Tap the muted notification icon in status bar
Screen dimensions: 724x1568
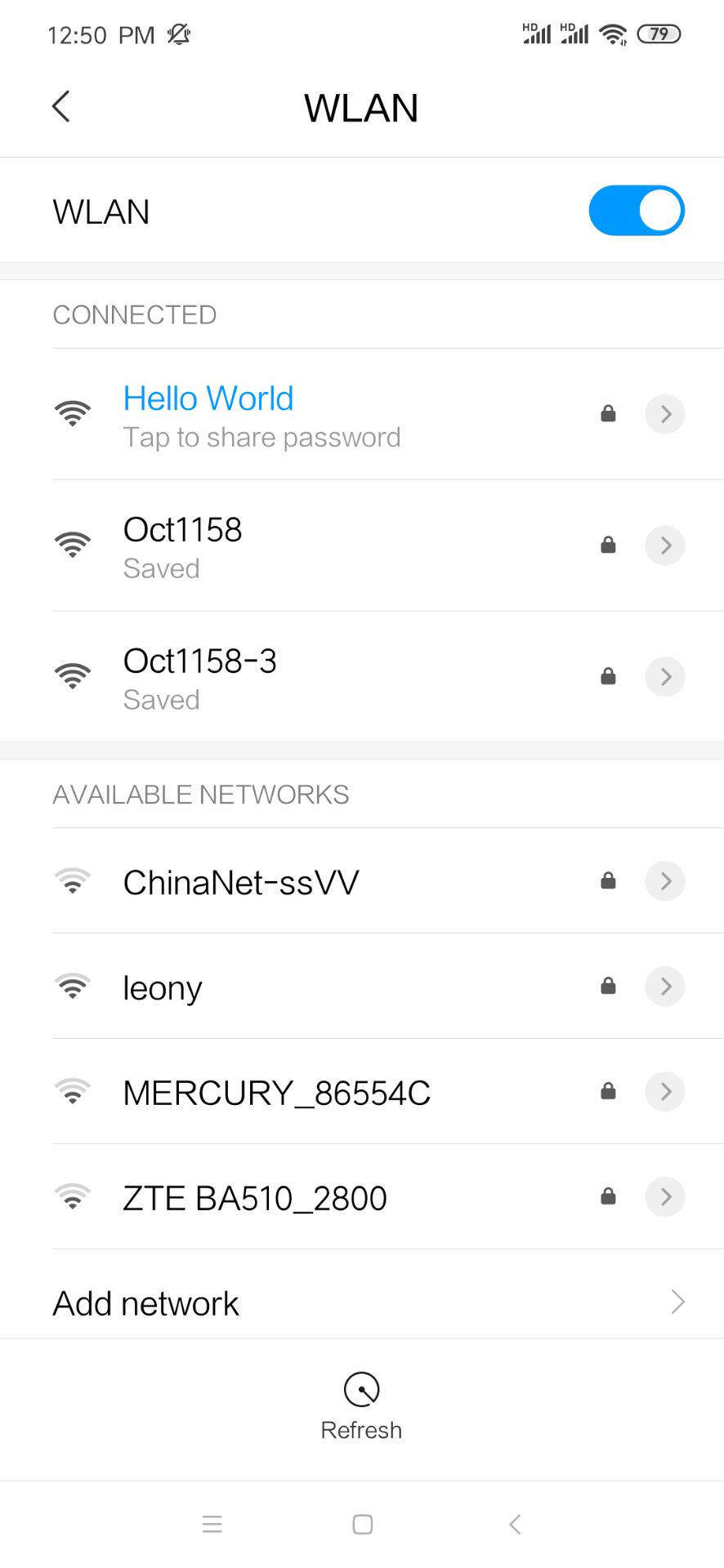(178, 33)
